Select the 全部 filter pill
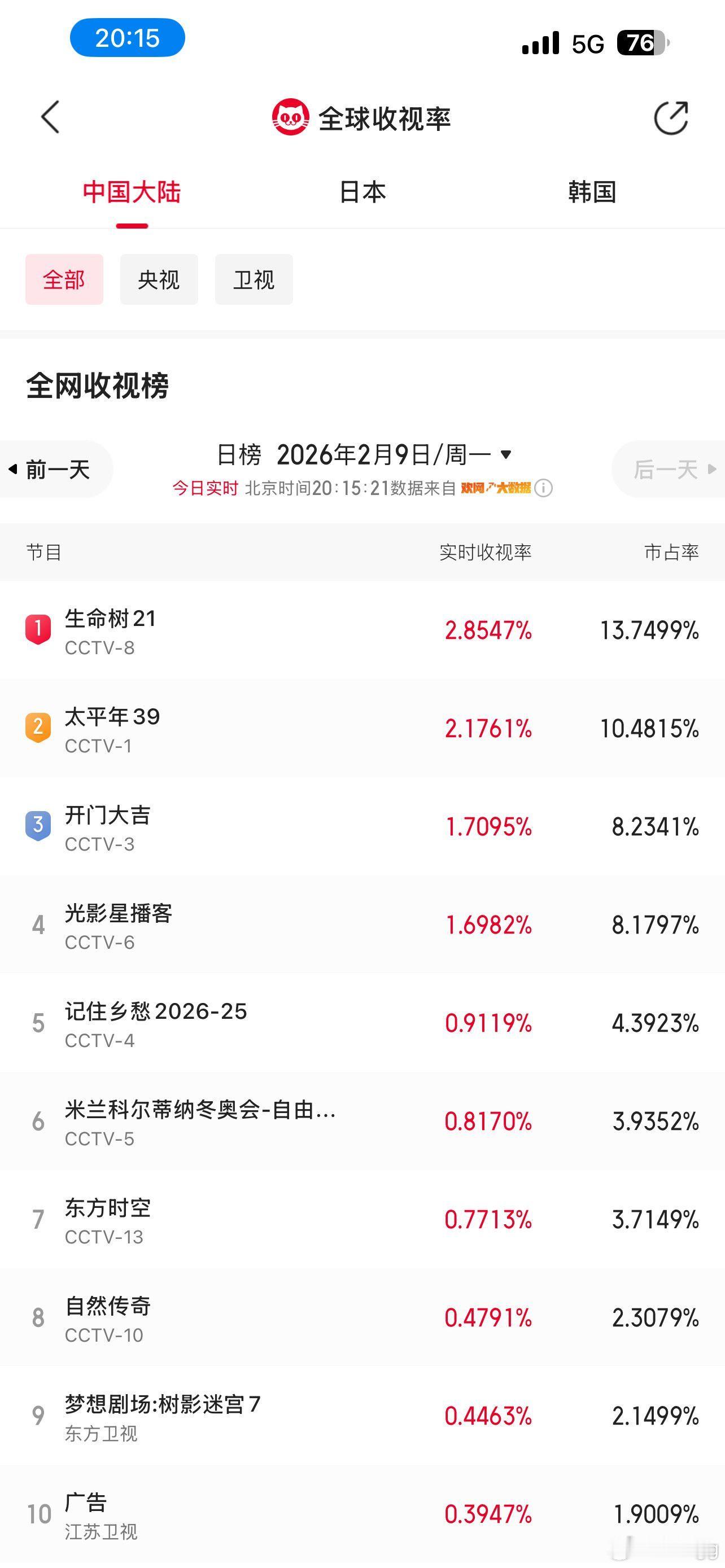725x1568 pixels. point(64,279)
